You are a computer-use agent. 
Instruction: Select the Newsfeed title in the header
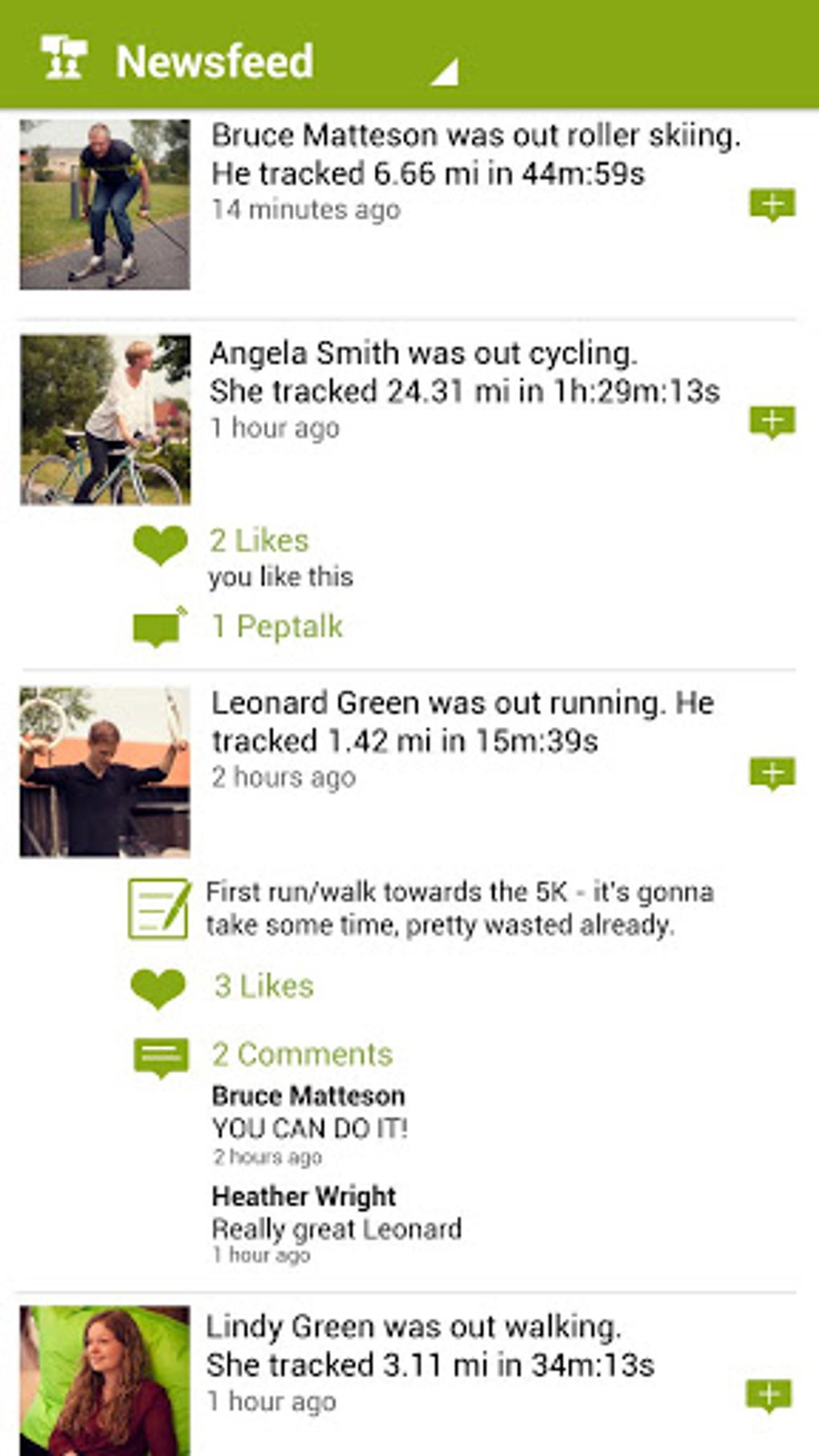214,59
